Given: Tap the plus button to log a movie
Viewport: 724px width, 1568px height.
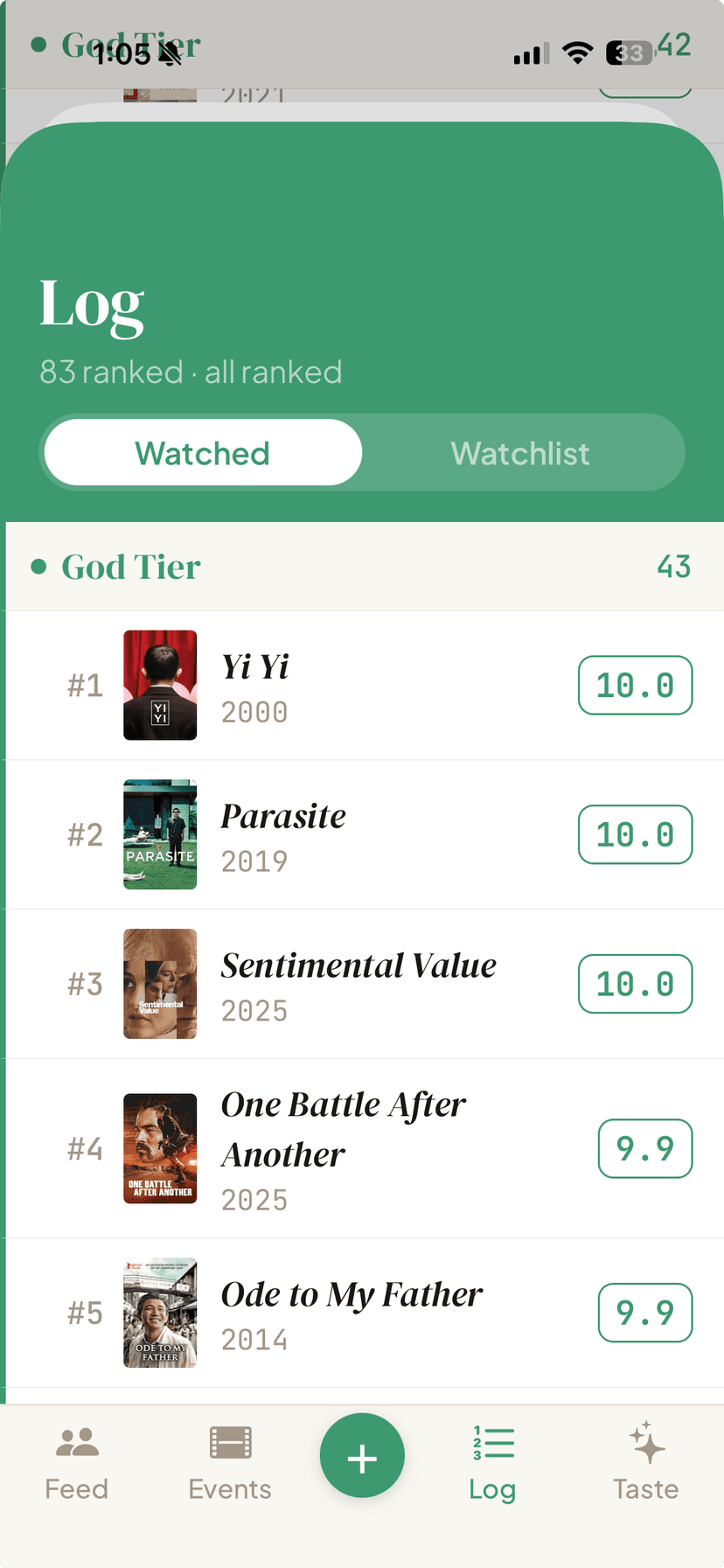Looking at the screenshot, I should tap(362, 1454).
